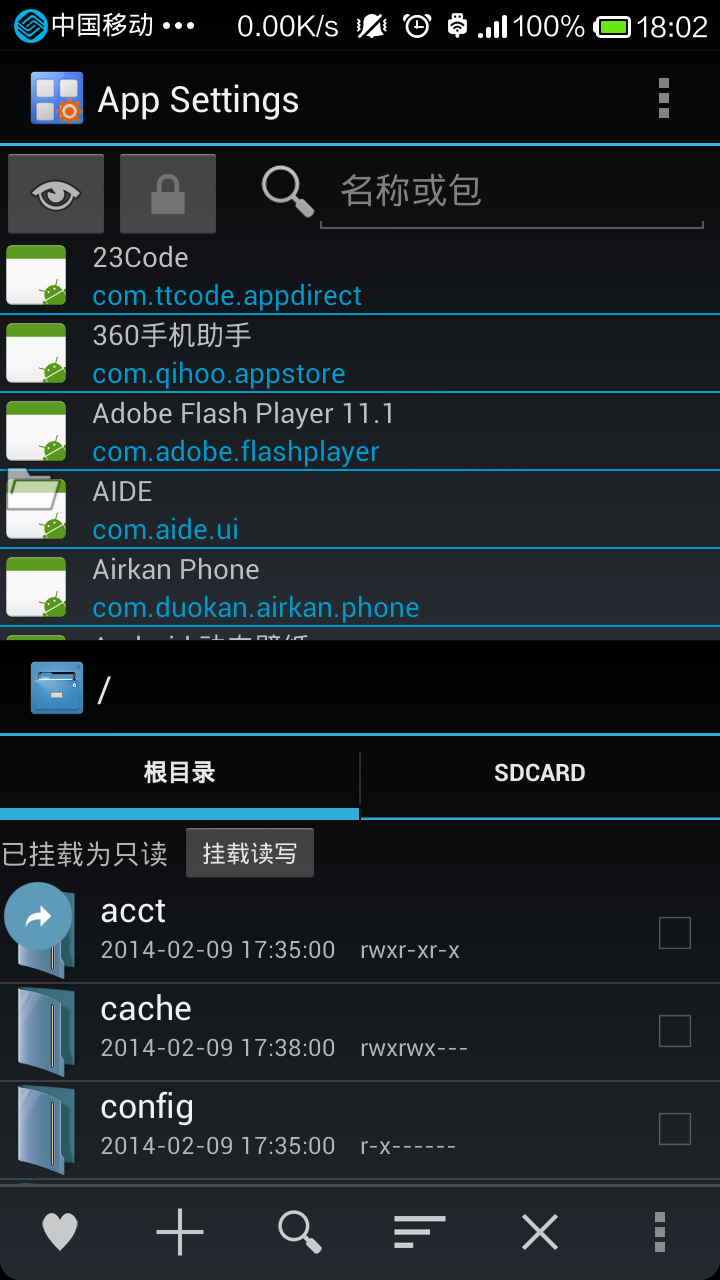
Task: Tap the lock filter button
Action: pyautogui.click(x=168, y=194)
